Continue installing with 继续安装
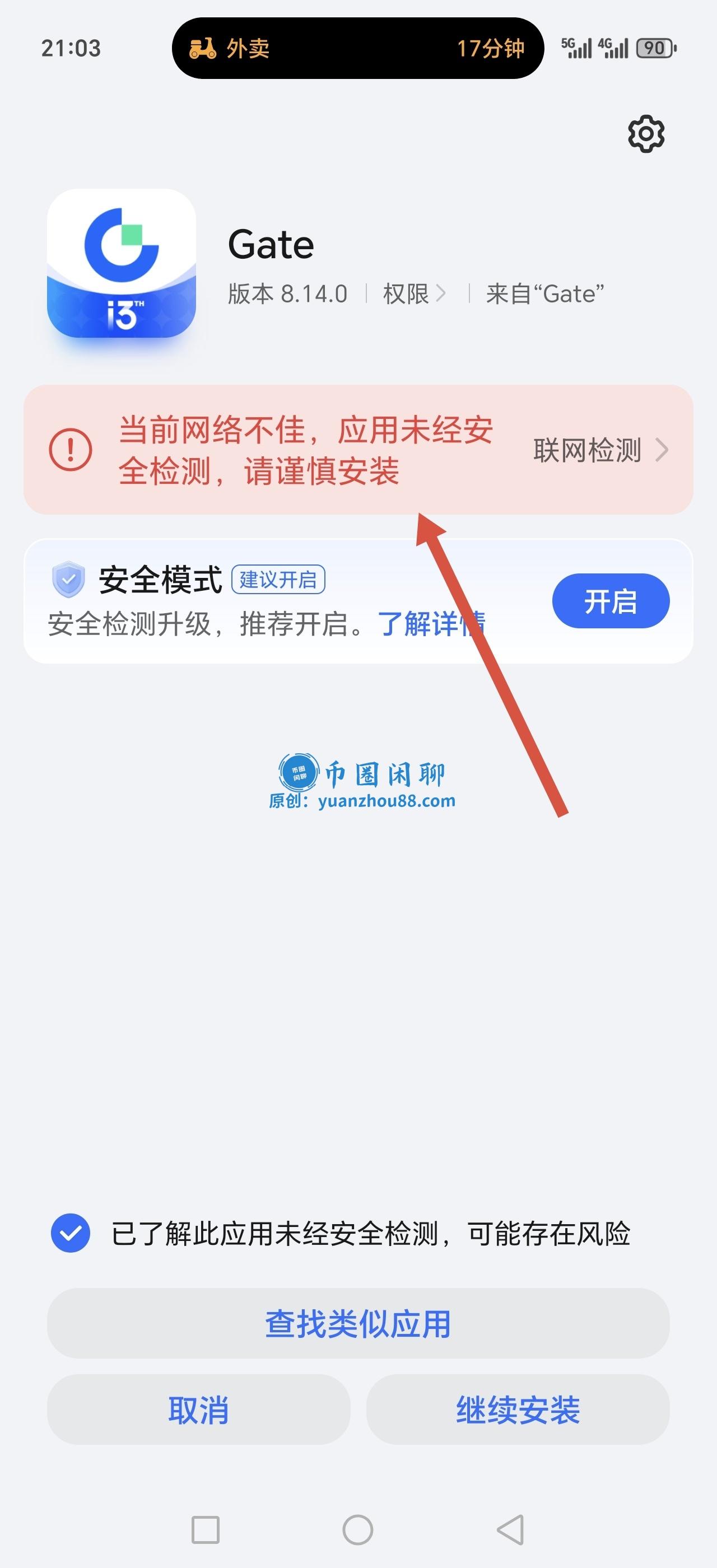This screenshot has height=1568, width=717. coord(518,1410)
